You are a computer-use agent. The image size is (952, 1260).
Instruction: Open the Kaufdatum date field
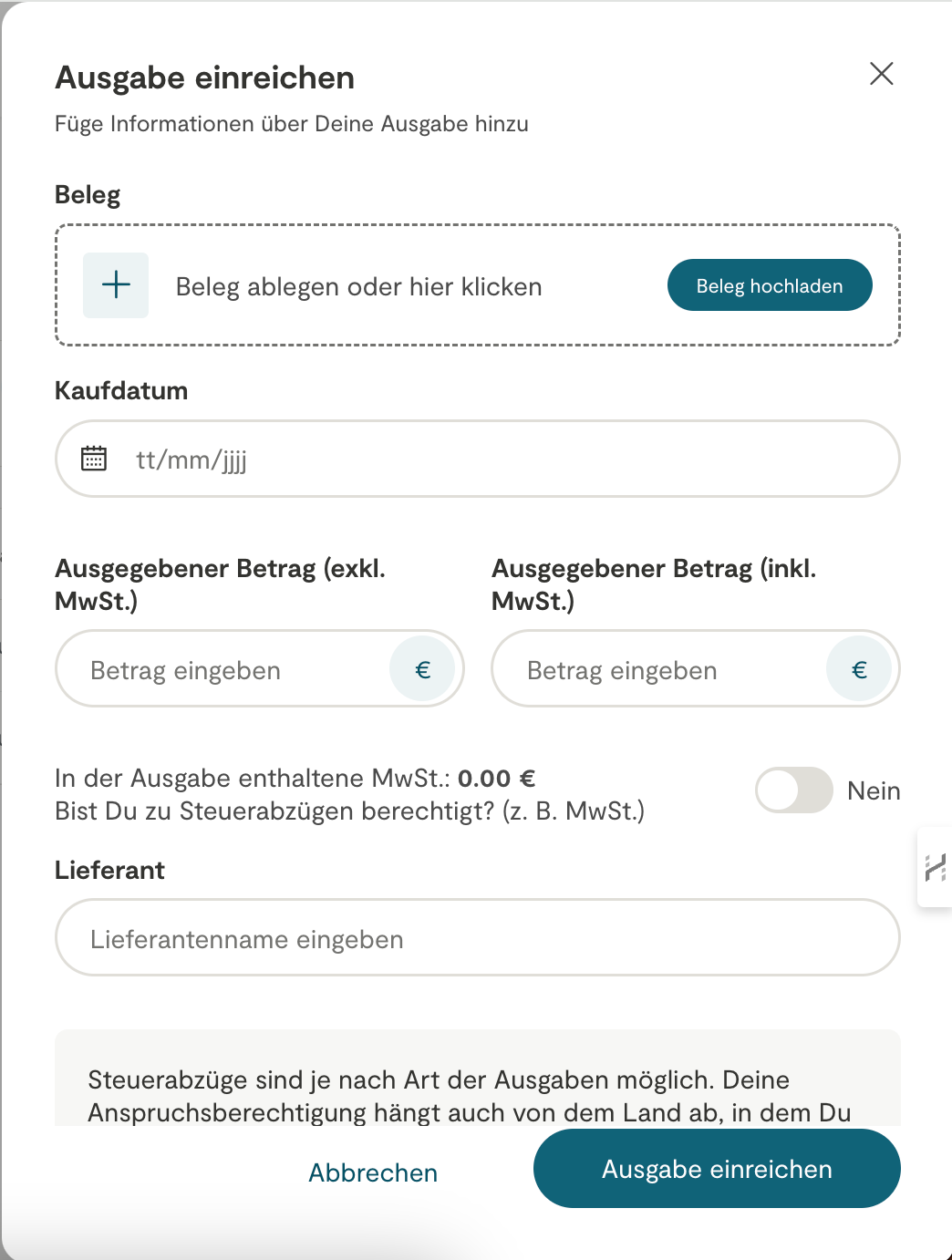pyautogui.click(x=477, y=459)
